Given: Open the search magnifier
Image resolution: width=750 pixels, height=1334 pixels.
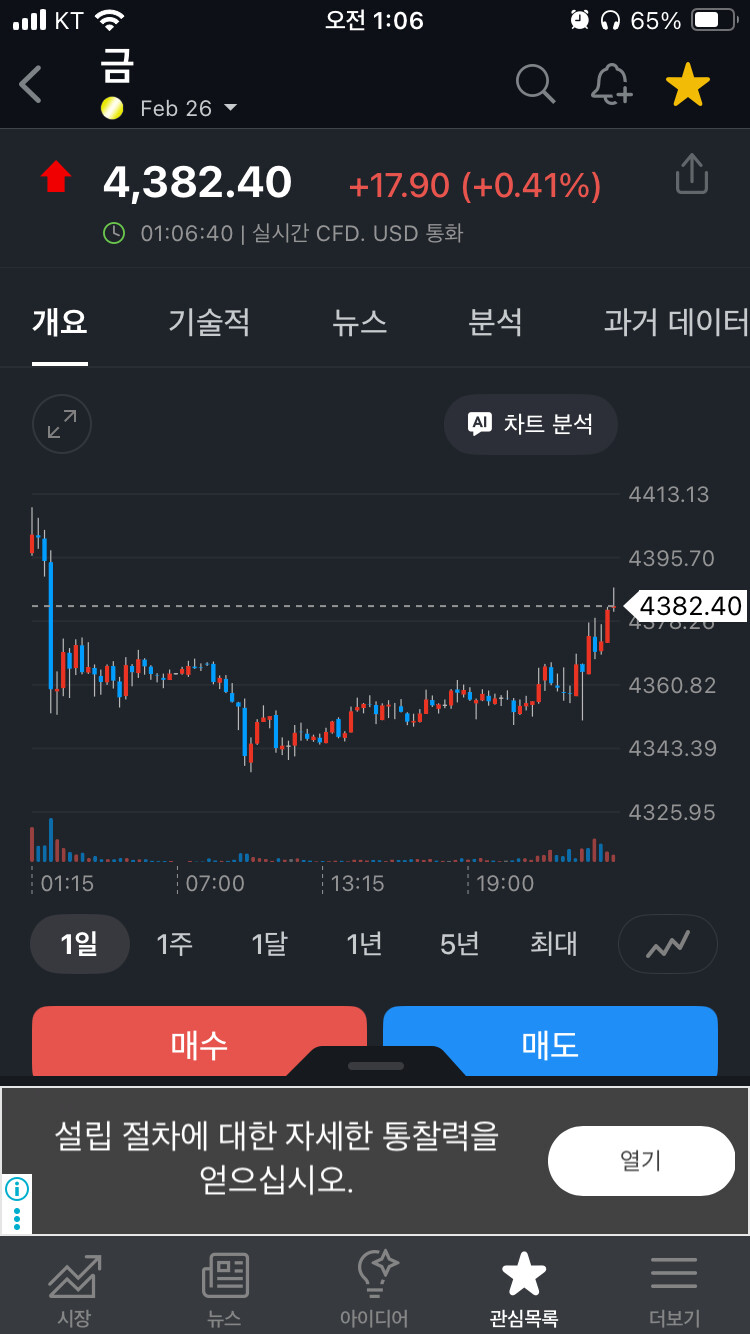Looking at the screenshot, I should [x=535, y=84].
